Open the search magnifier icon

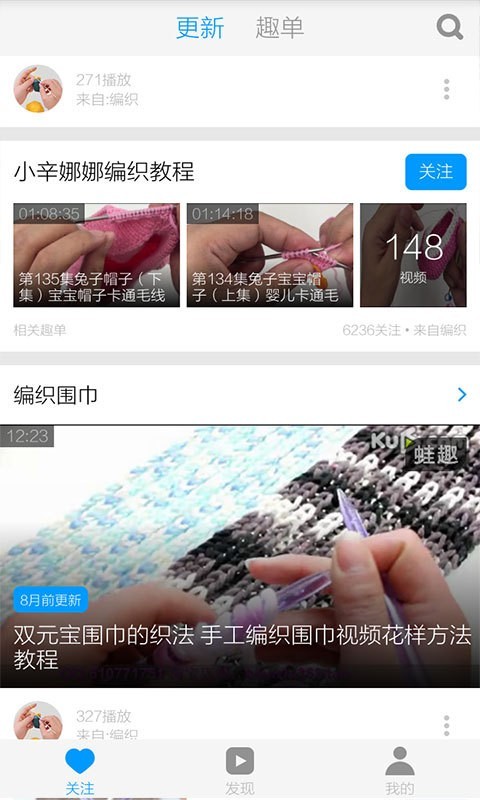(x=449, y=27)
